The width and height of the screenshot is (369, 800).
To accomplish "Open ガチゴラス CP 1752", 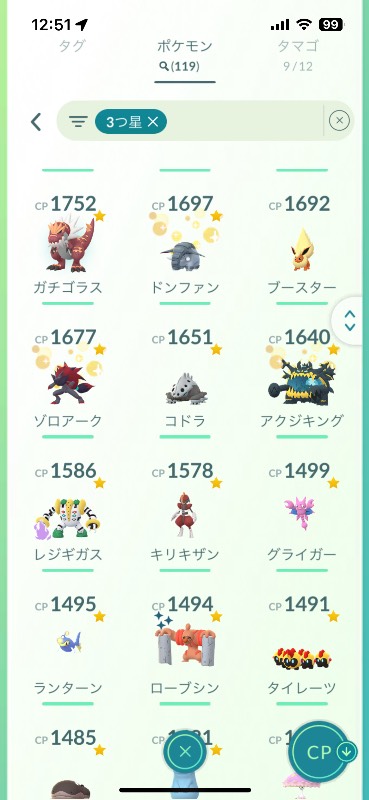I will (x=68, y=244).
